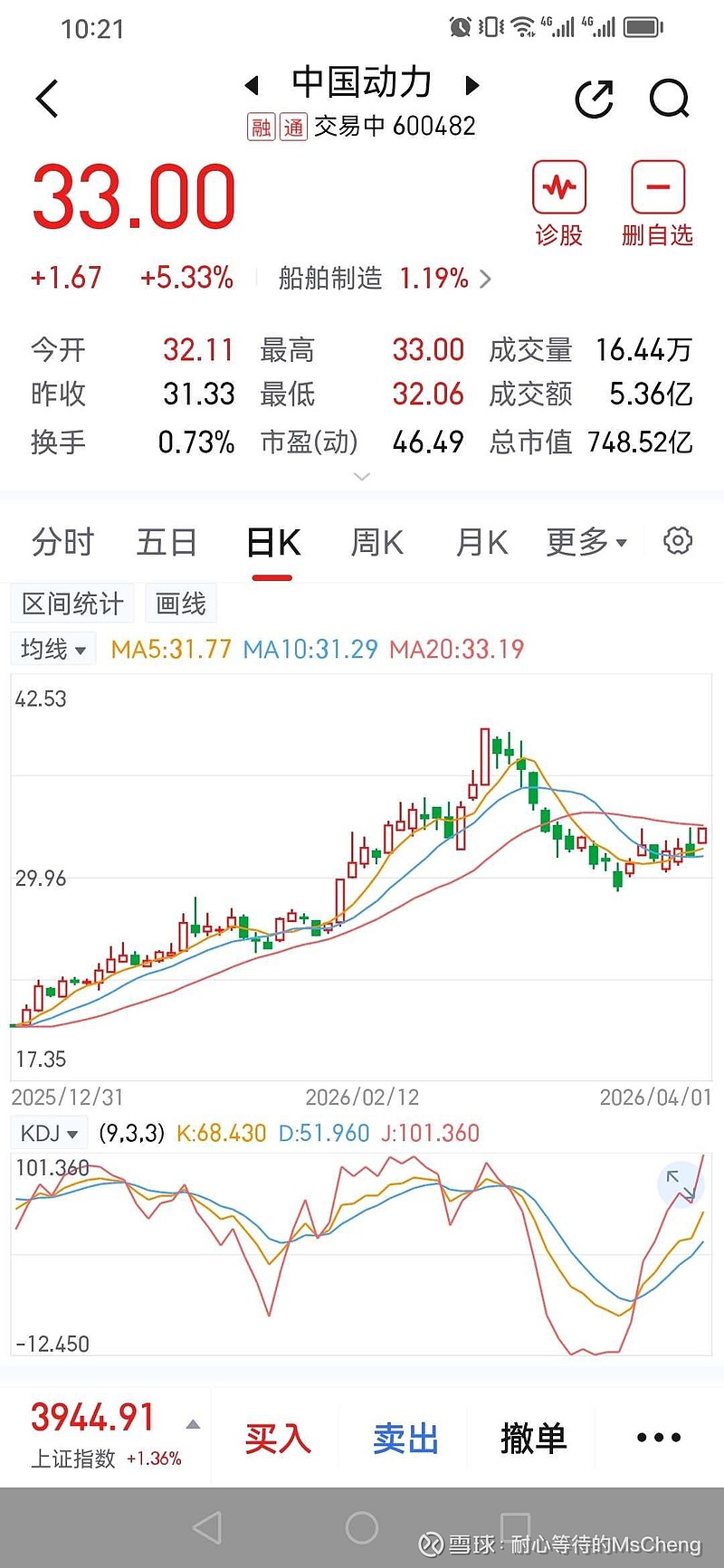Open the 均线 moving average dropdown
724x1568 pixels.
click(x=52, y=648)
